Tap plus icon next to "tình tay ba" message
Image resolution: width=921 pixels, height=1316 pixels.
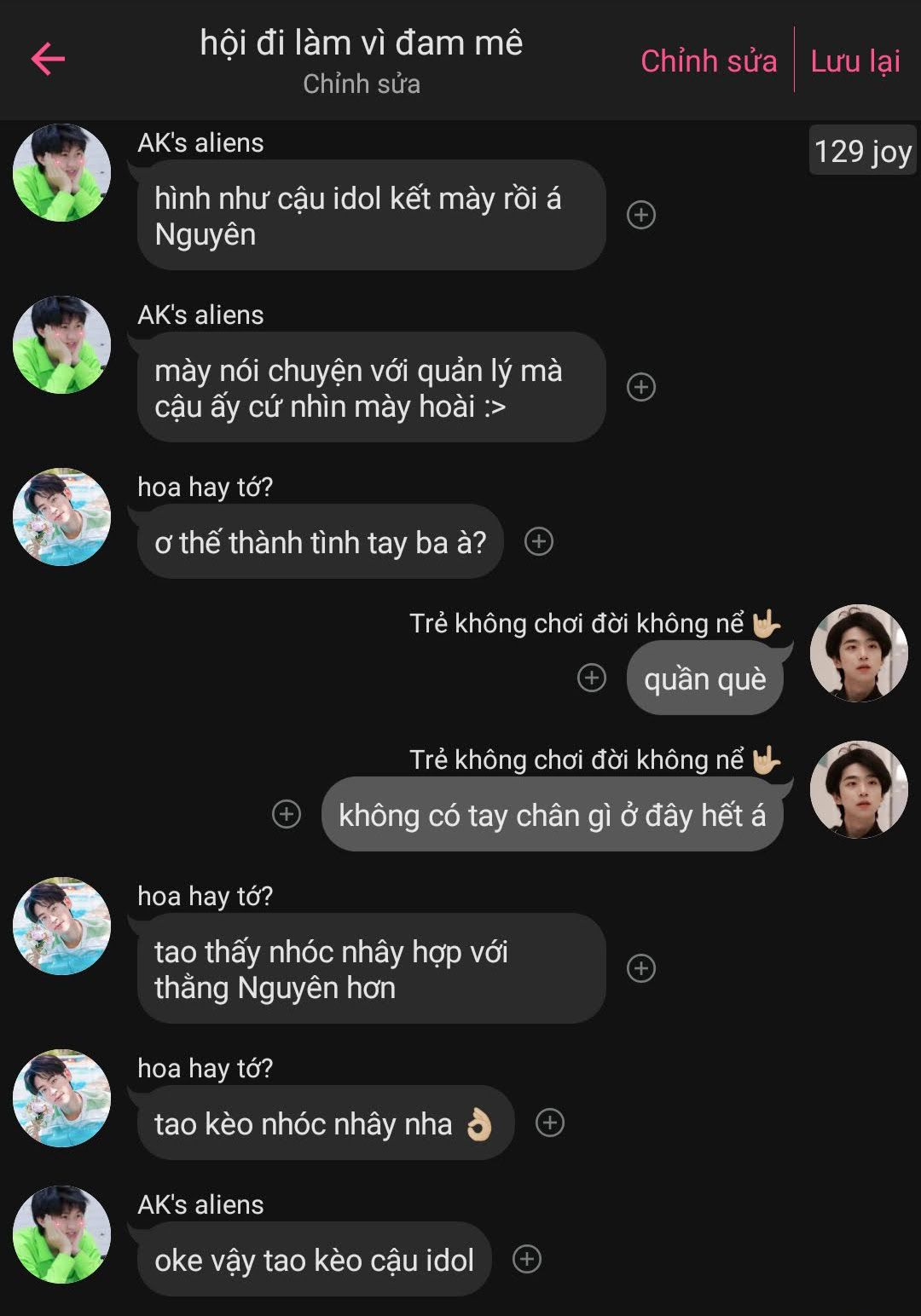coord(539,541)
